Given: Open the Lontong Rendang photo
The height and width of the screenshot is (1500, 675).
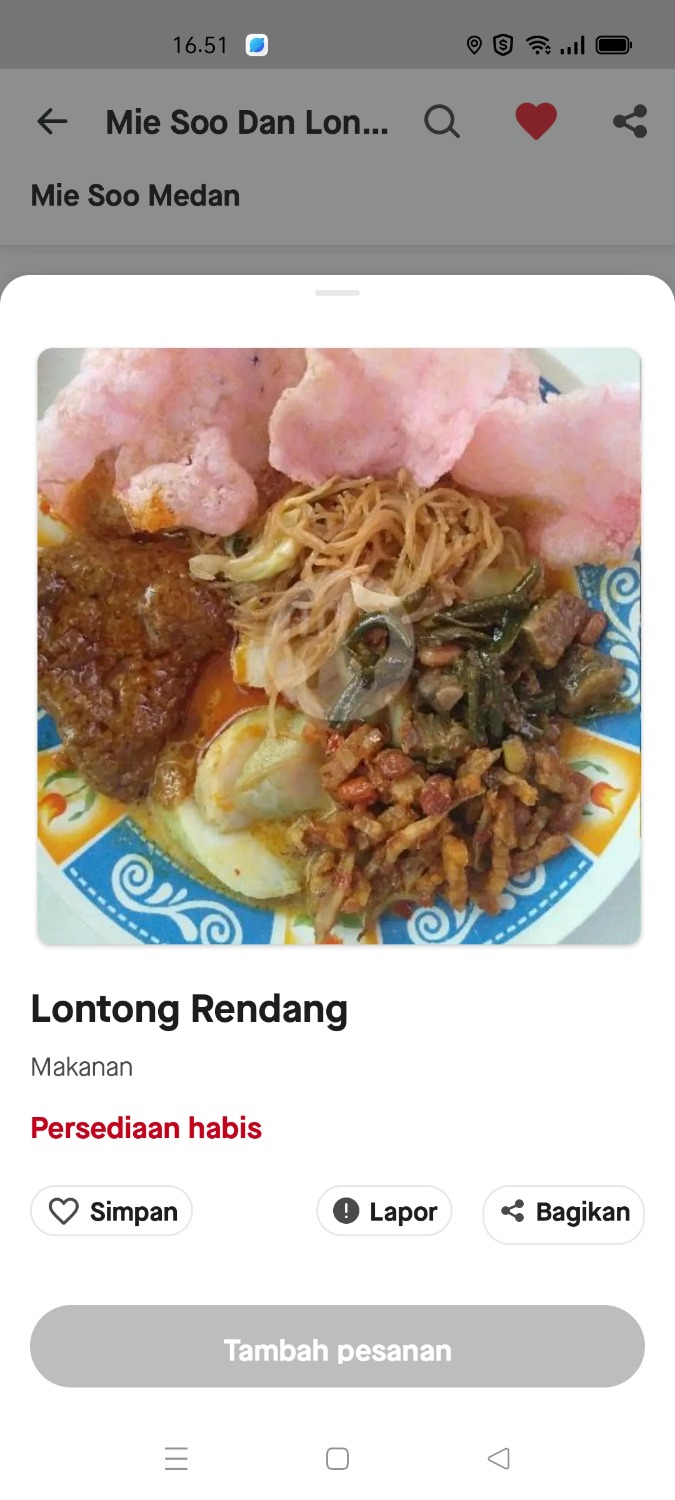Looking at the screenshot, I should coord(339,645).
